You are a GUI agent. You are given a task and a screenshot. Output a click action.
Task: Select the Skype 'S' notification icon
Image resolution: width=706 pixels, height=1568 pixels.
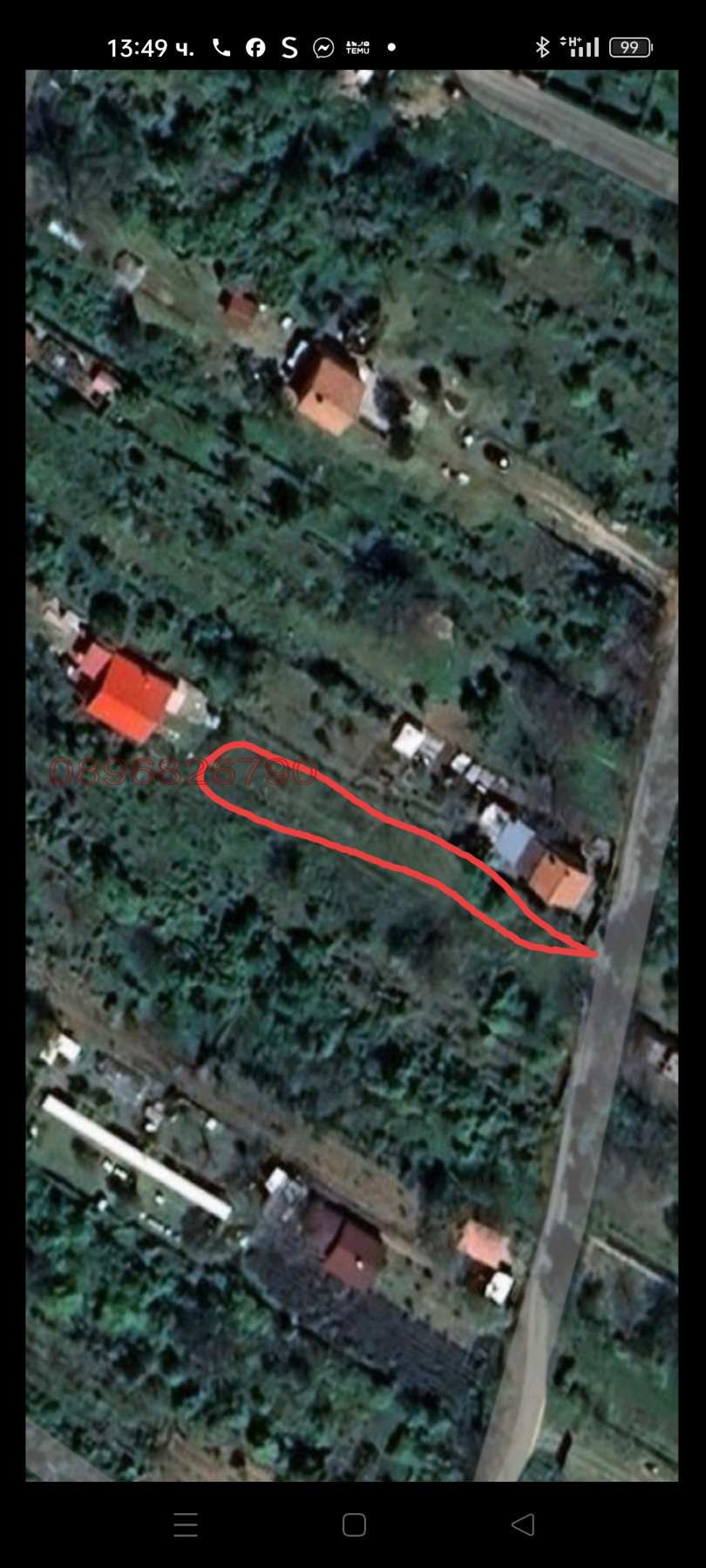290,48
